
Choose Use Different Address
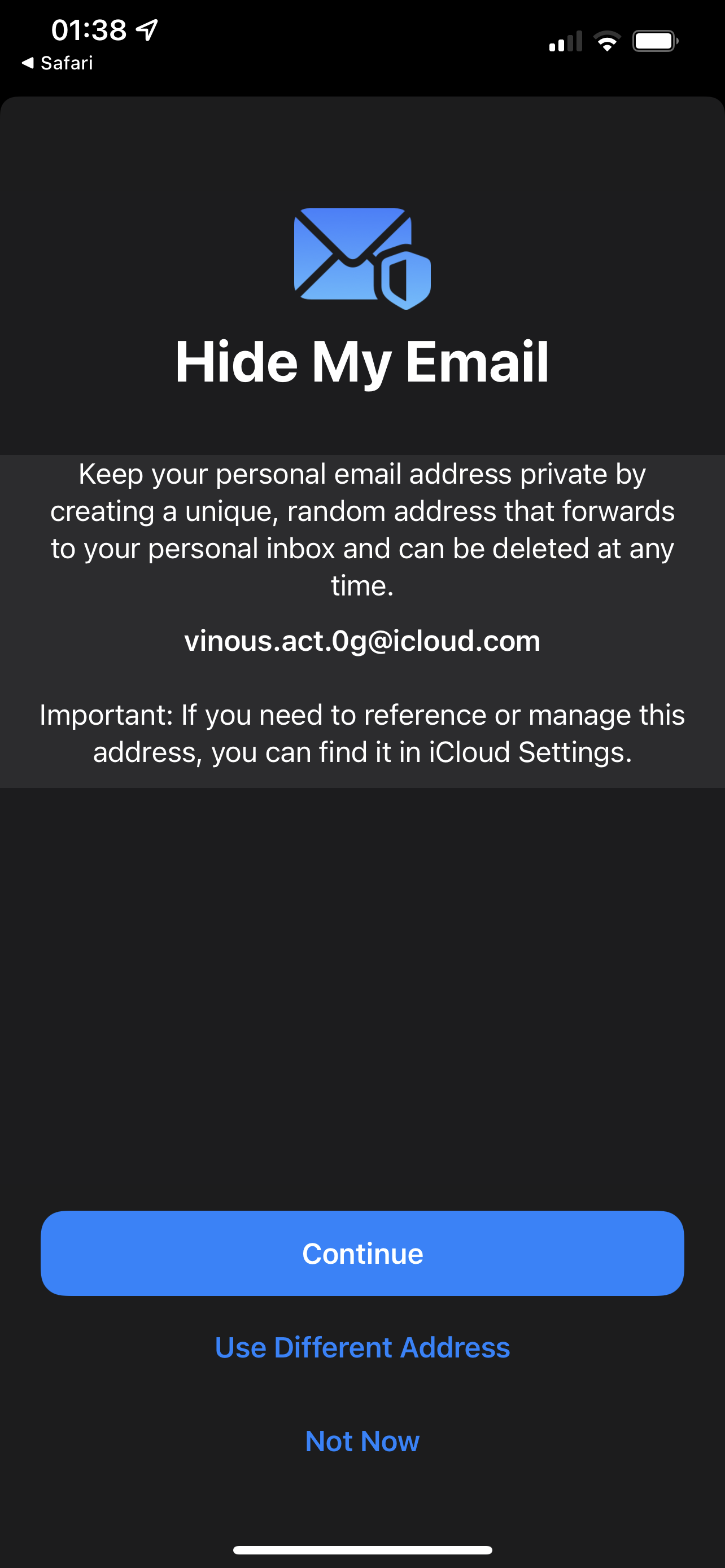[362, 1347]
